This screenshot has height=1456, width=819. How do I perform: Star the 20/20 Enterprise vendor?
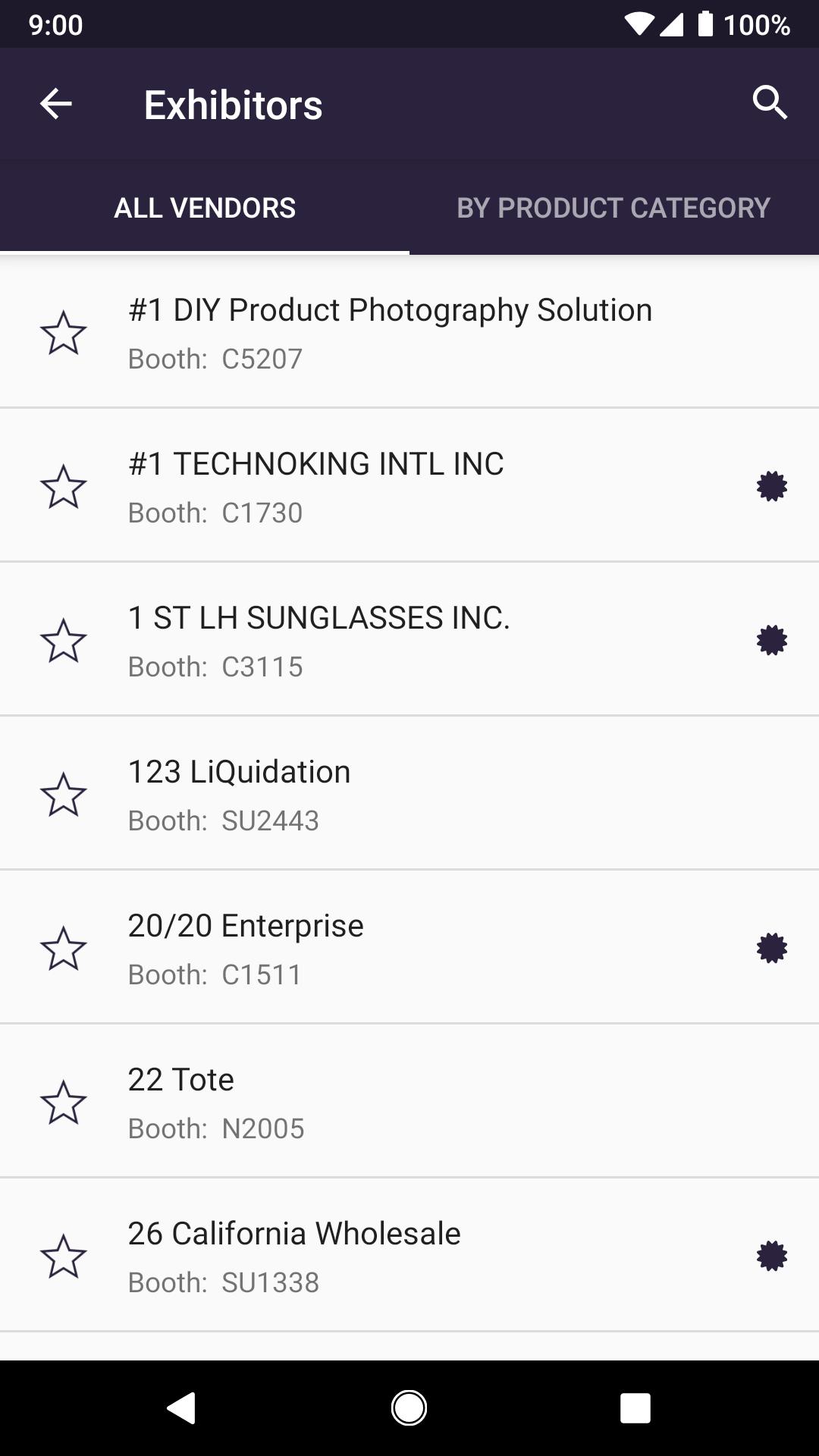coord(63,949)
